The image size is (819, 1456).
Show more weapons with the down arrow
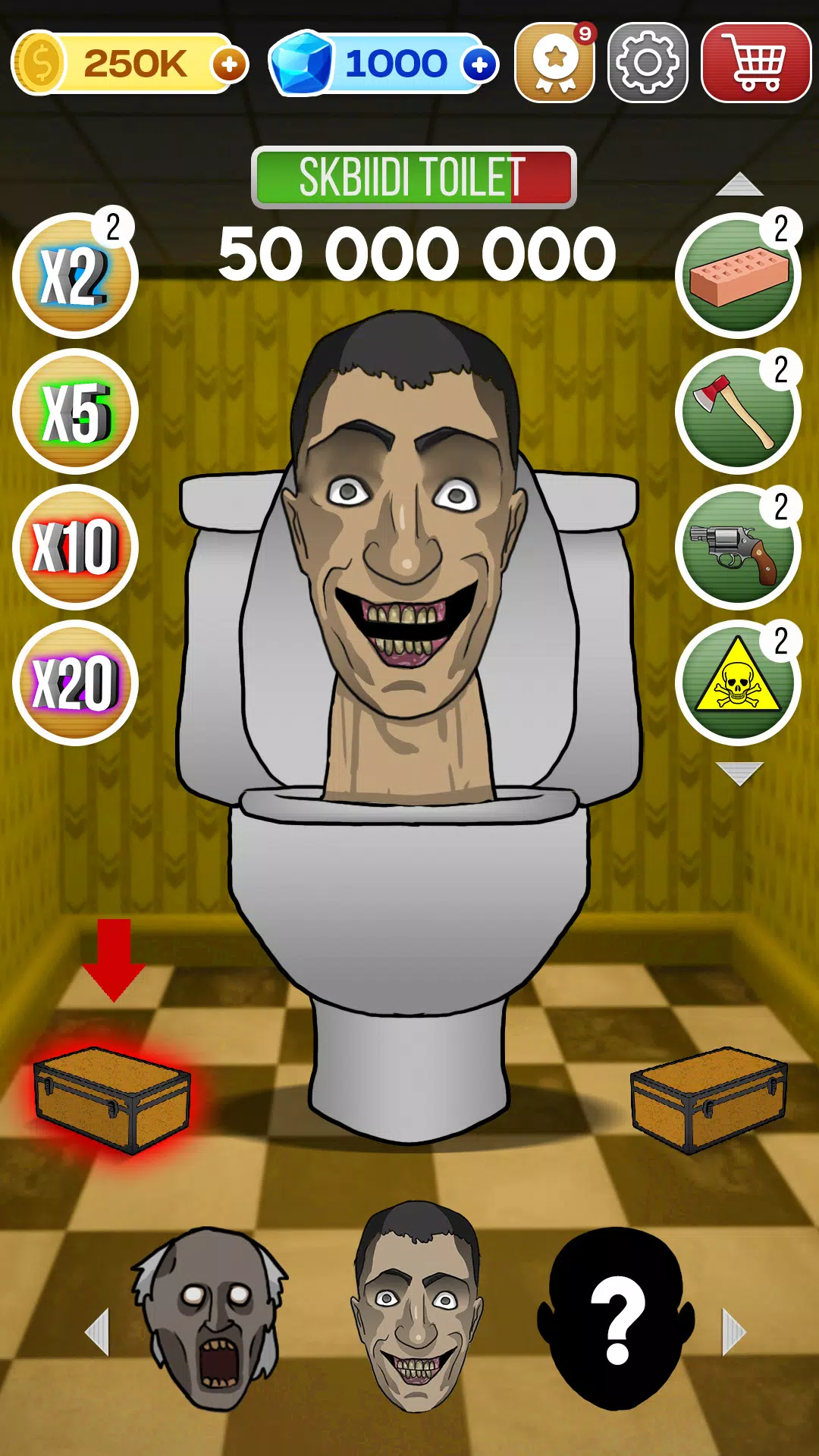[739, 773]
